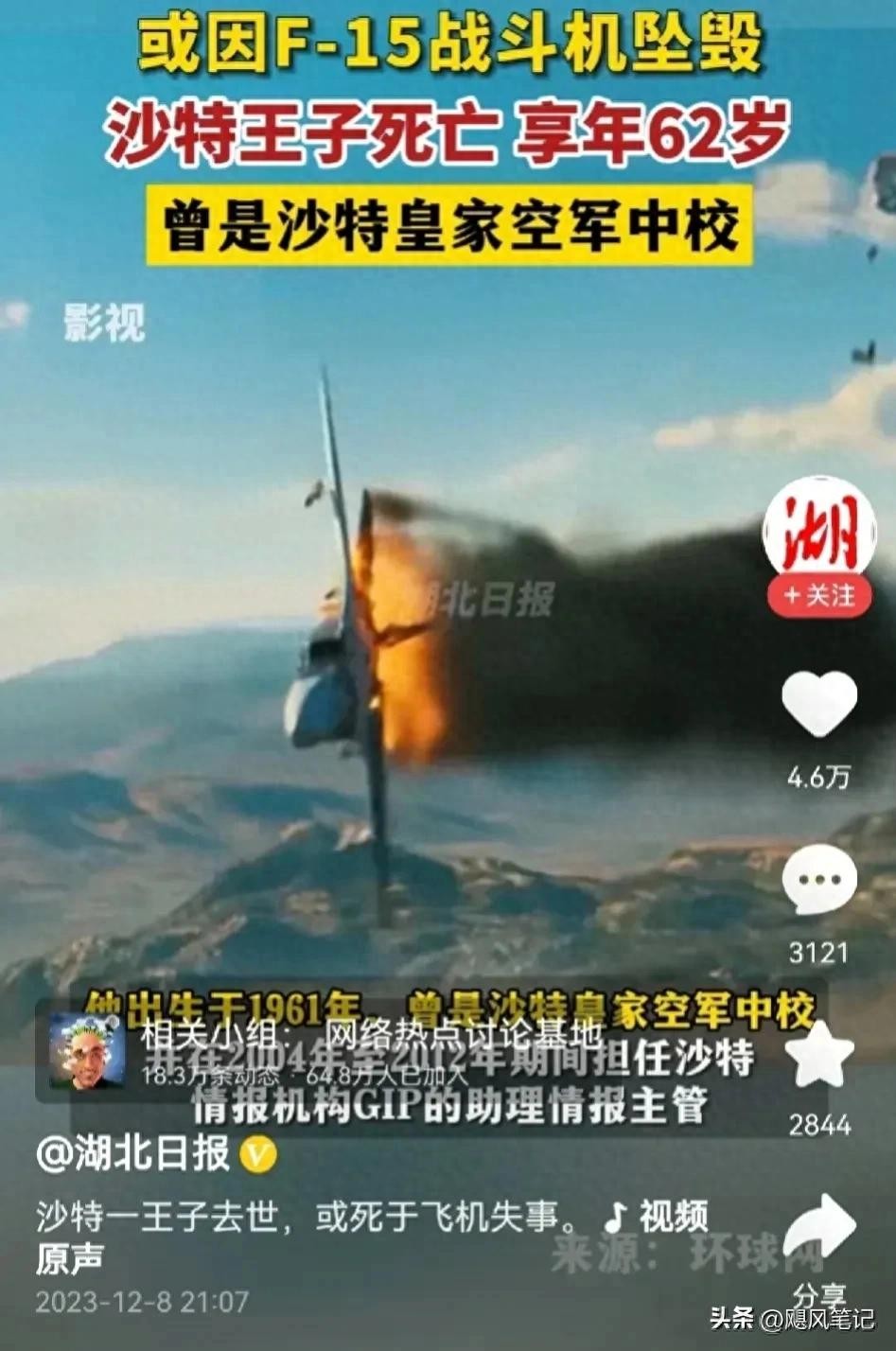Viewport: 896px width, 1351px height.
Task: Follow 湖北日报 with the +关注 button
Action: (819, 596)
